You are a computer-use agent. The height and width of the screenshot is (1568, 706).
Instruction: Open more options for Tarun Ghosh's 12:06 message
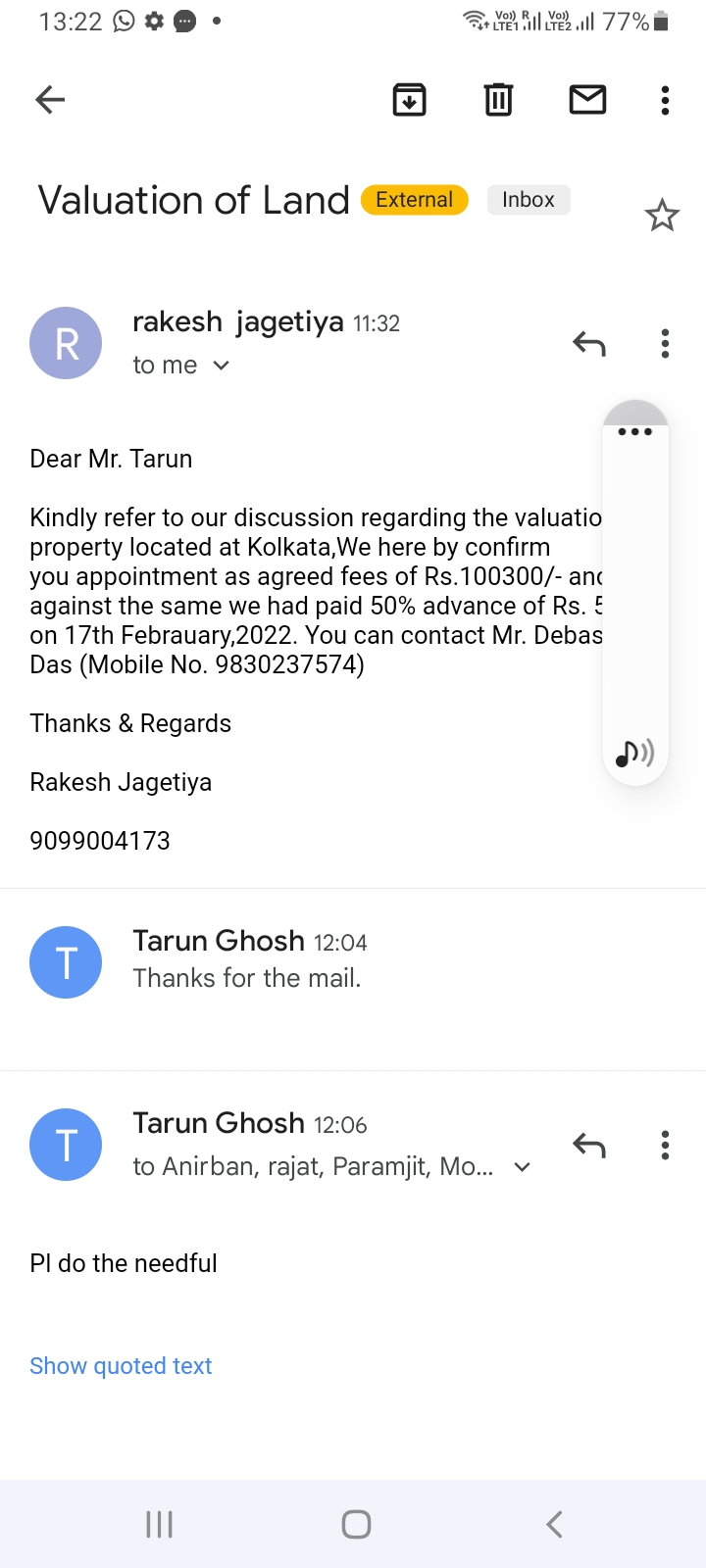pos(665,1145)
